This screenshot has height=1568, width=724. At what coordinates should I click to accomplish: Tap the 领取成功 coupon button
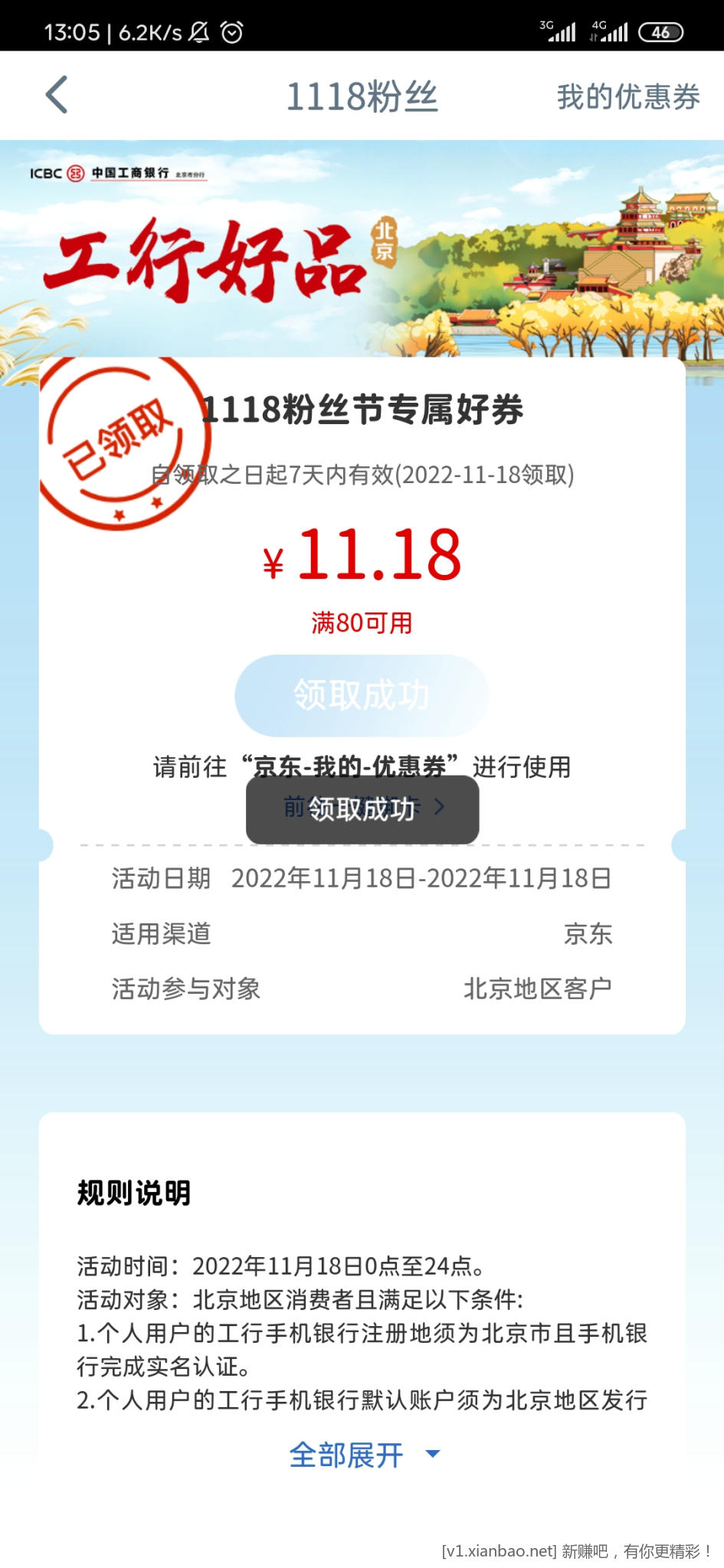[x=362, y=695]
